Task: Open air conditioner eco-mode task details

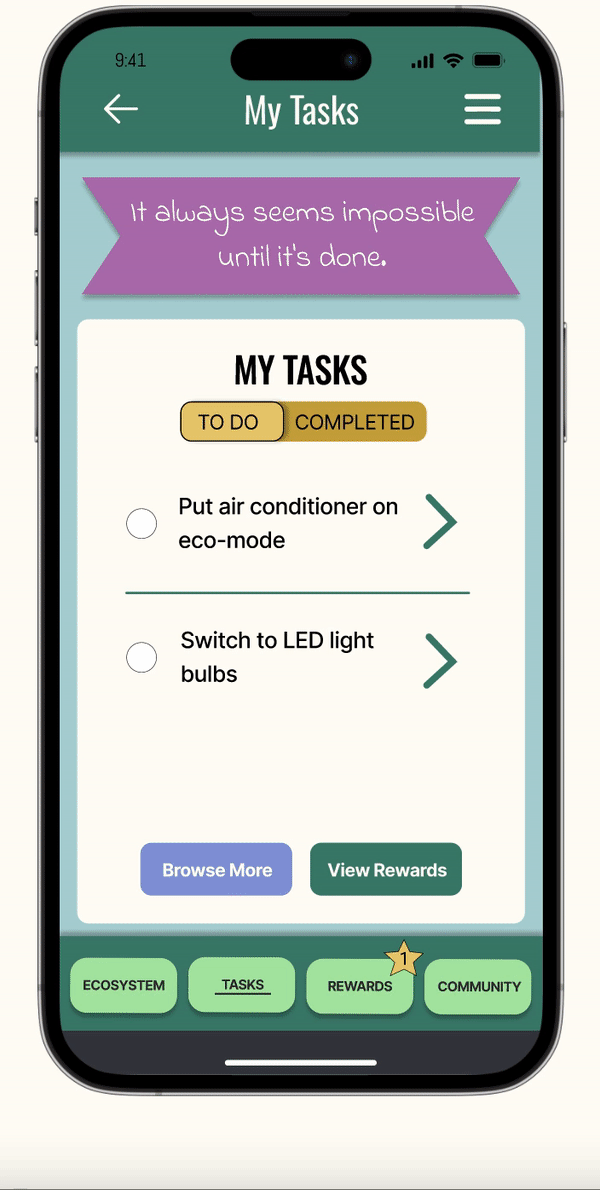Action: click(x=440, y=522)
